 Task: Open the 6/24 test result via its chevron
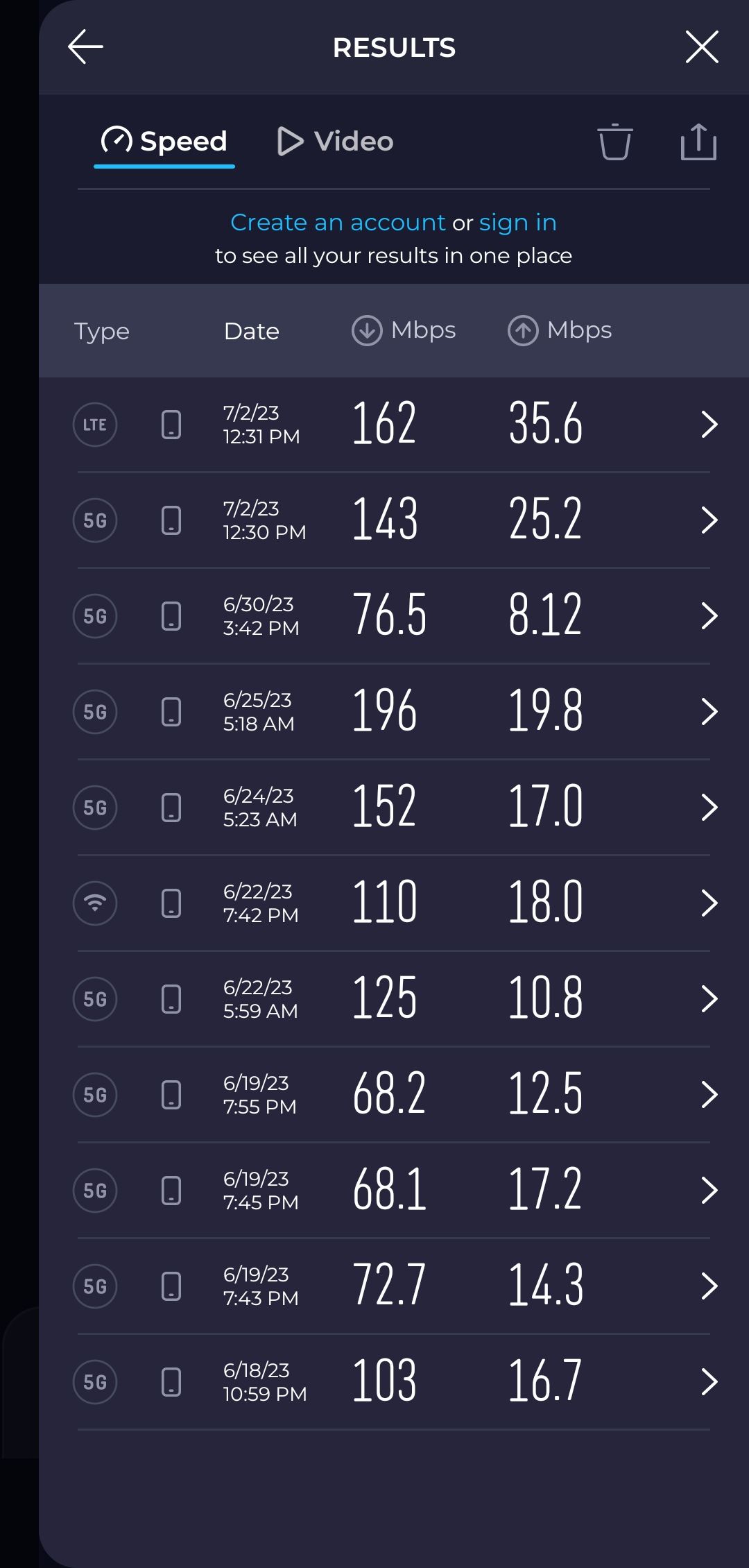[710, 807]
